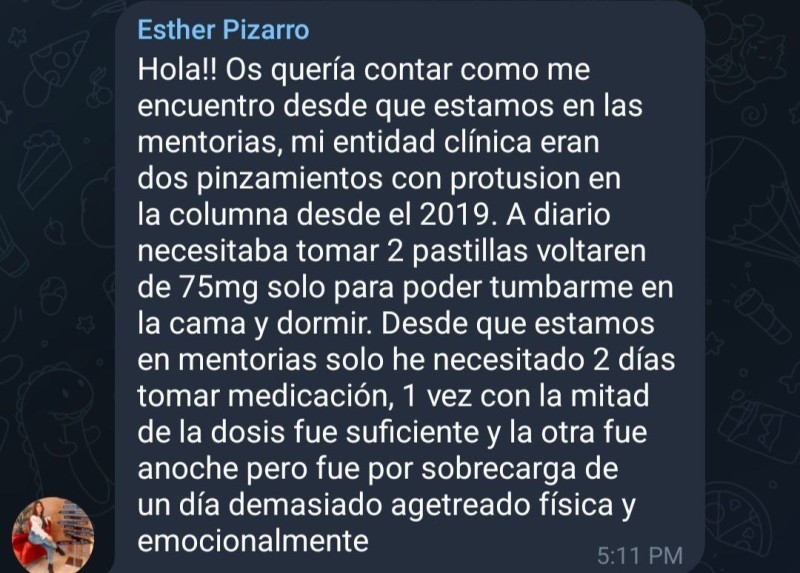The height and width of the screenshot is (573, 800).
Task: Open Esther Pizarro's profile picture
Action: pyautogui.click(x=52, y=533)
